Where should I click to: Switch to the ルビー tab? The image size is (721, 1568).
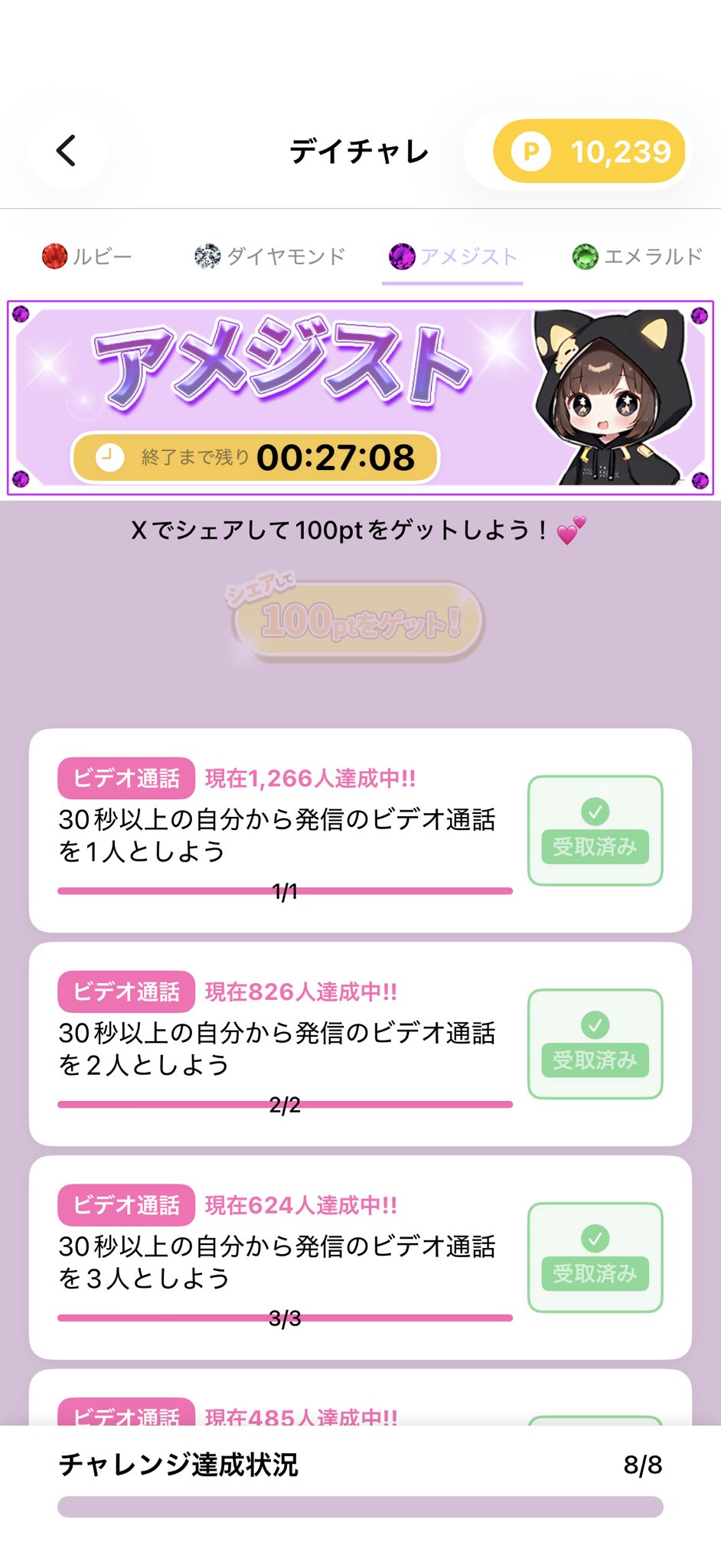click(87, 256)
